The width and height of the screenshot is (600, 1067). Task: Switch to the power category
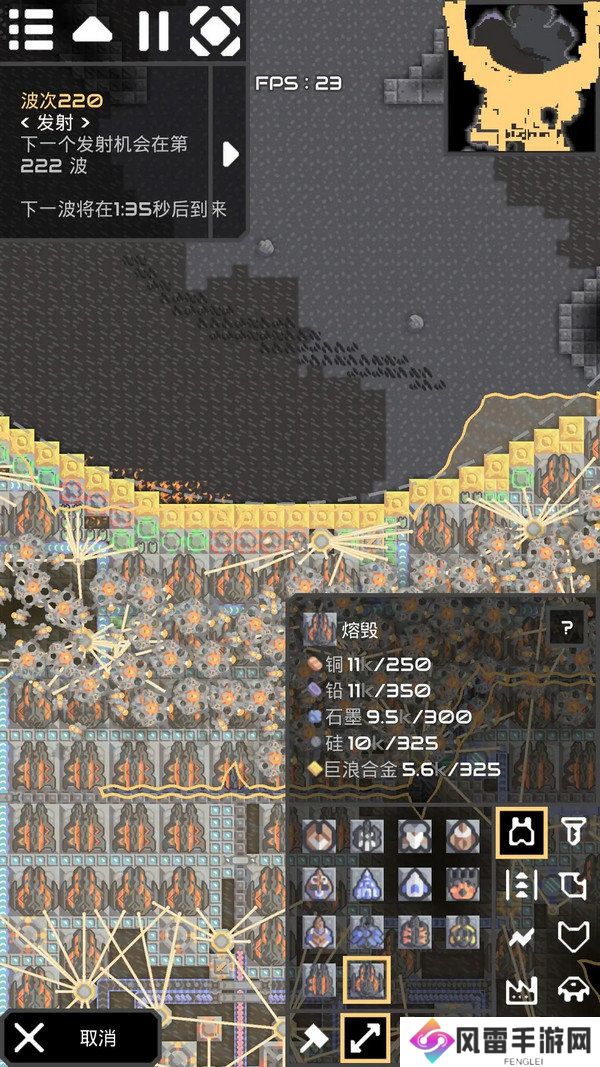tap(522, 938)
